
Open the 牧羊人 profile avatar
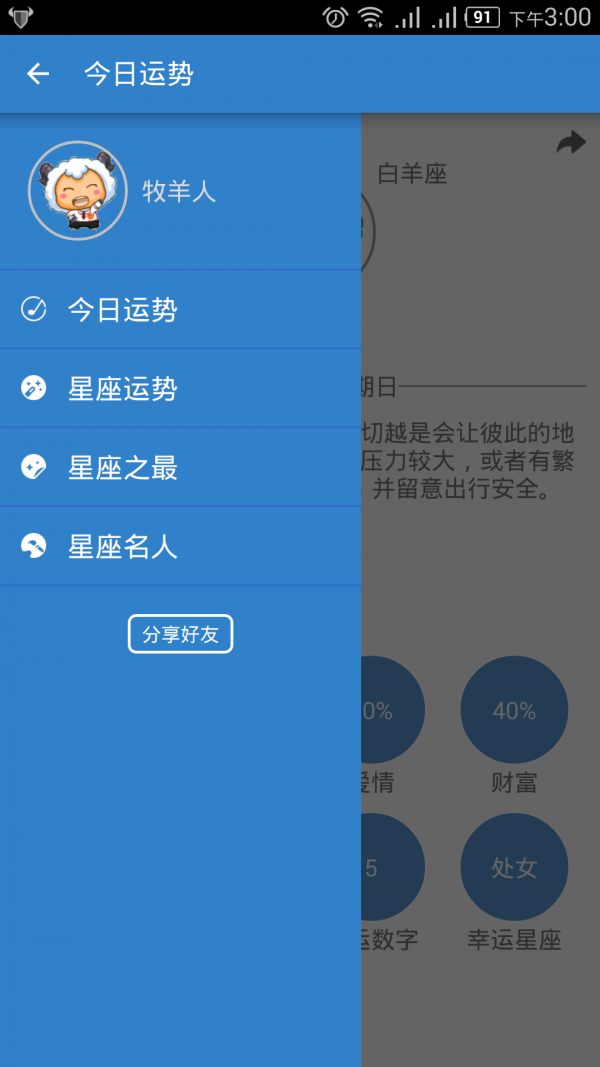pyautogui.click(x=78, y=190)
